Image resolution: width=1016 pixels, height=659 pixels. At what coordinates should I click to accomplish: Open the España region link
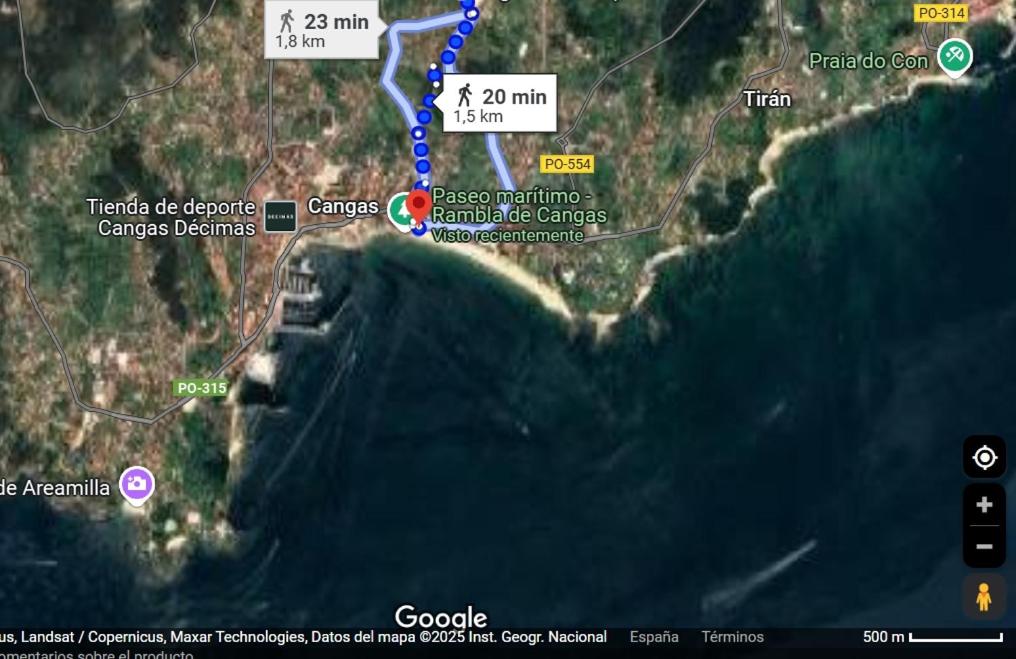pos(654,637)
